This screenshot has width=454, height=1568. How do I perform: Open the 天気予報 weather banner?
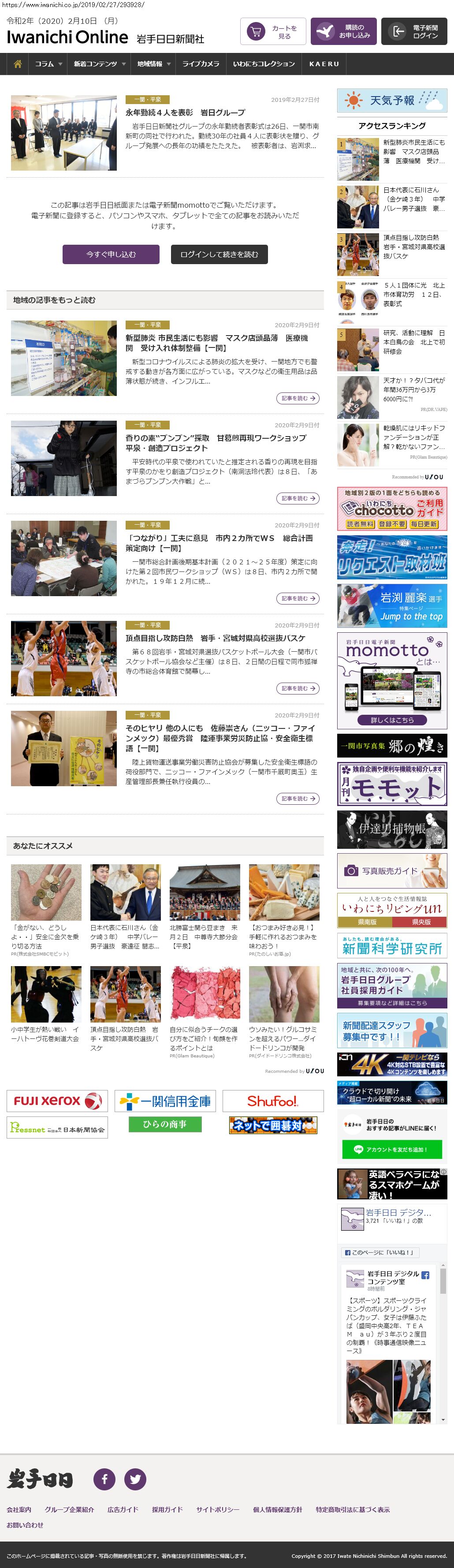[392, 101]
